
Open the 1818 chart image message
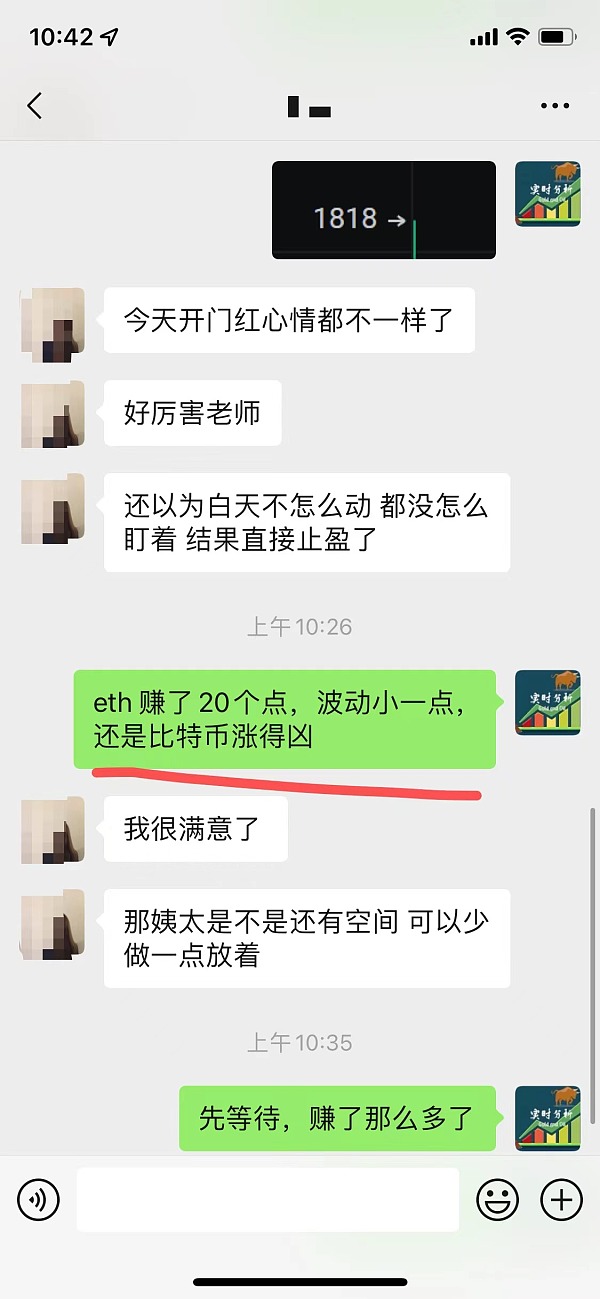384,210
